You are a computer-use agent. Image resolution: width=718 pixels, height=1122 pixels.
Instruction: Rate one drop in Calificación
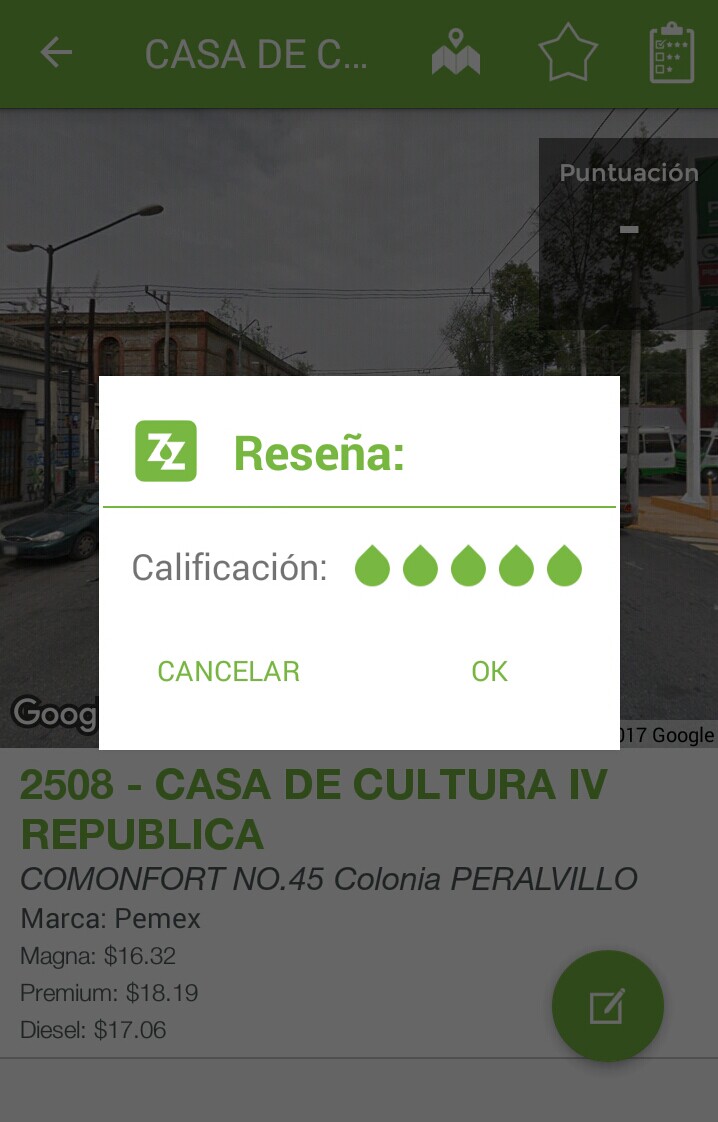coord(372,567)
